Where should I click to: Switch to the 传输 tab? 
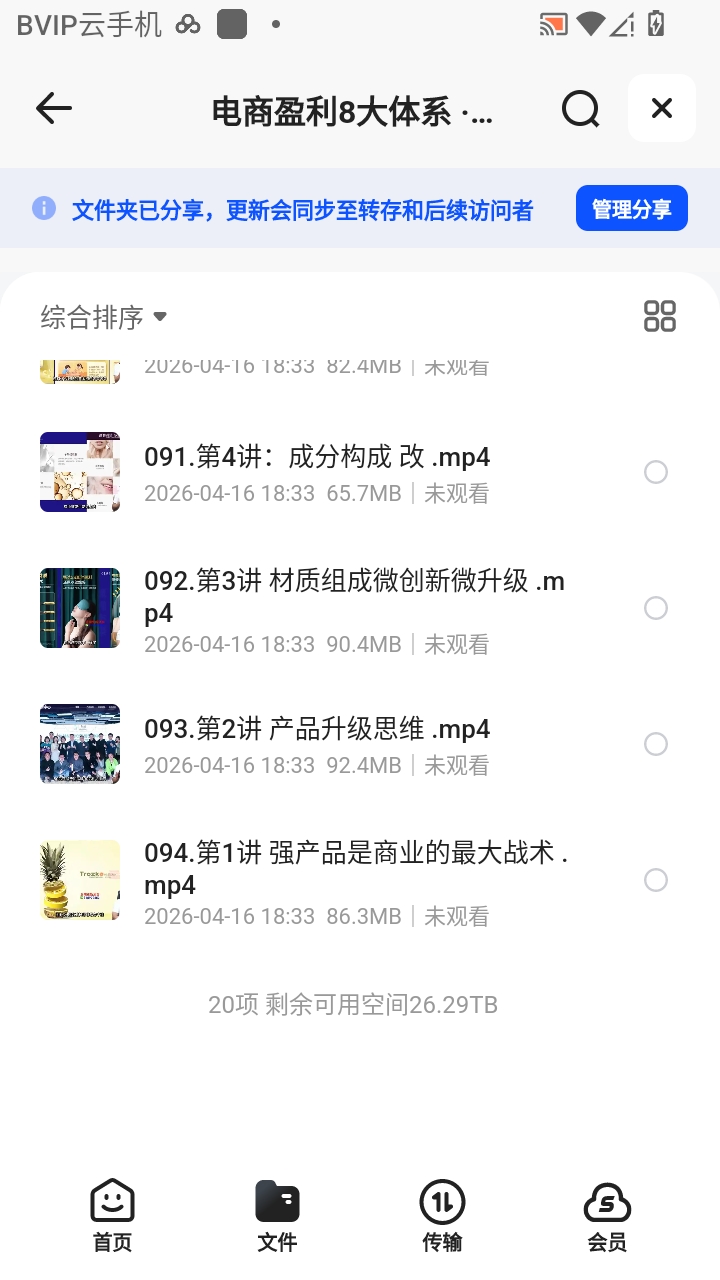442,1214
